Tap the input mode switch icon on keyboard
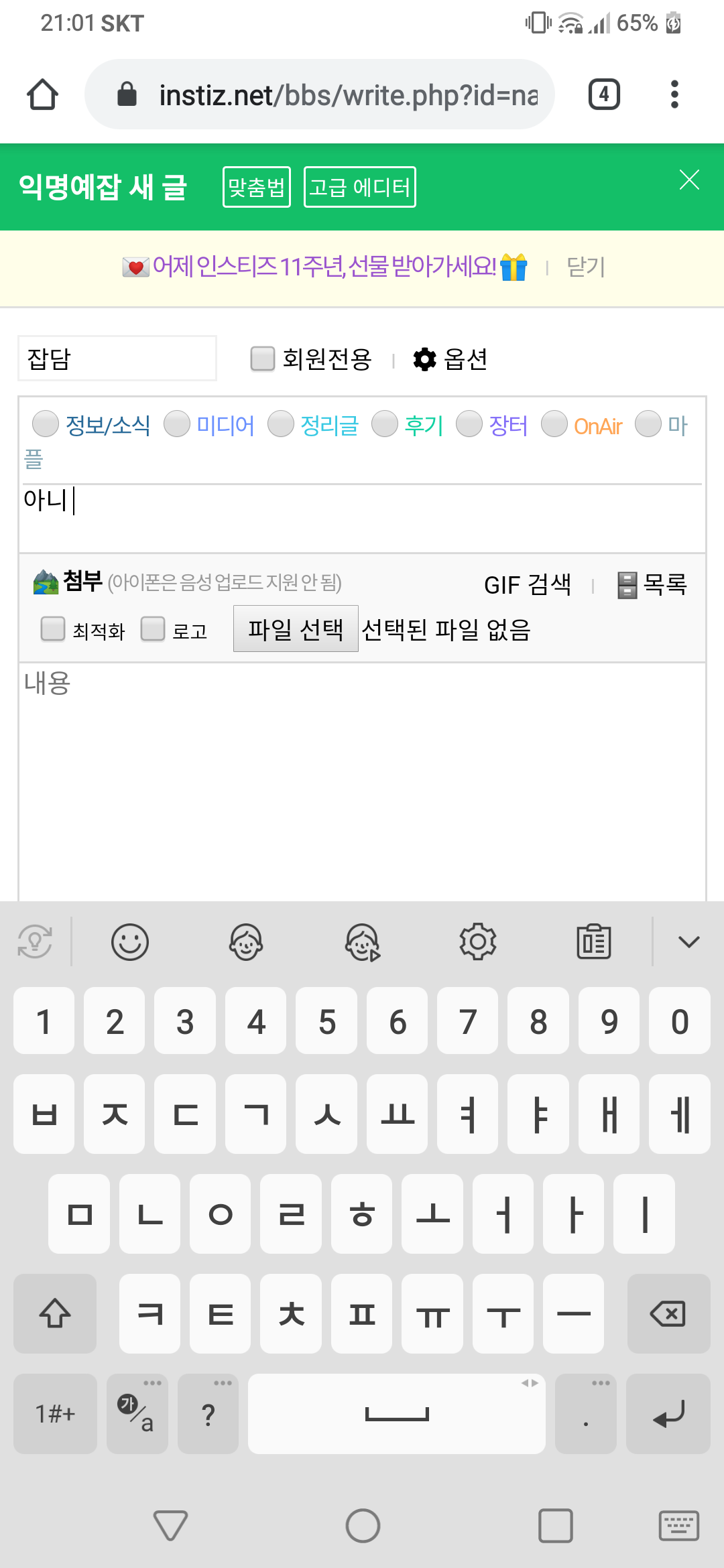Screen dimensions: 724x1568 pyautogui.click(x=34, y=941)
